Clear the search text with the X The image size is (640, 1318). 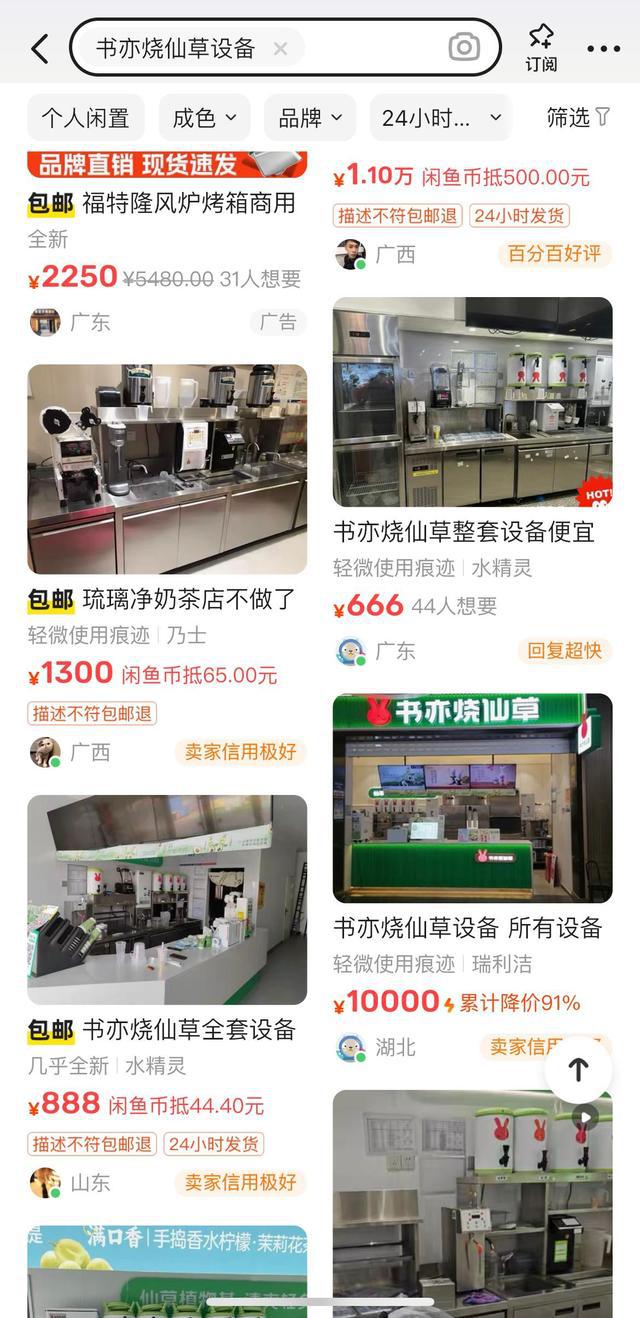(x=280, y=48)
